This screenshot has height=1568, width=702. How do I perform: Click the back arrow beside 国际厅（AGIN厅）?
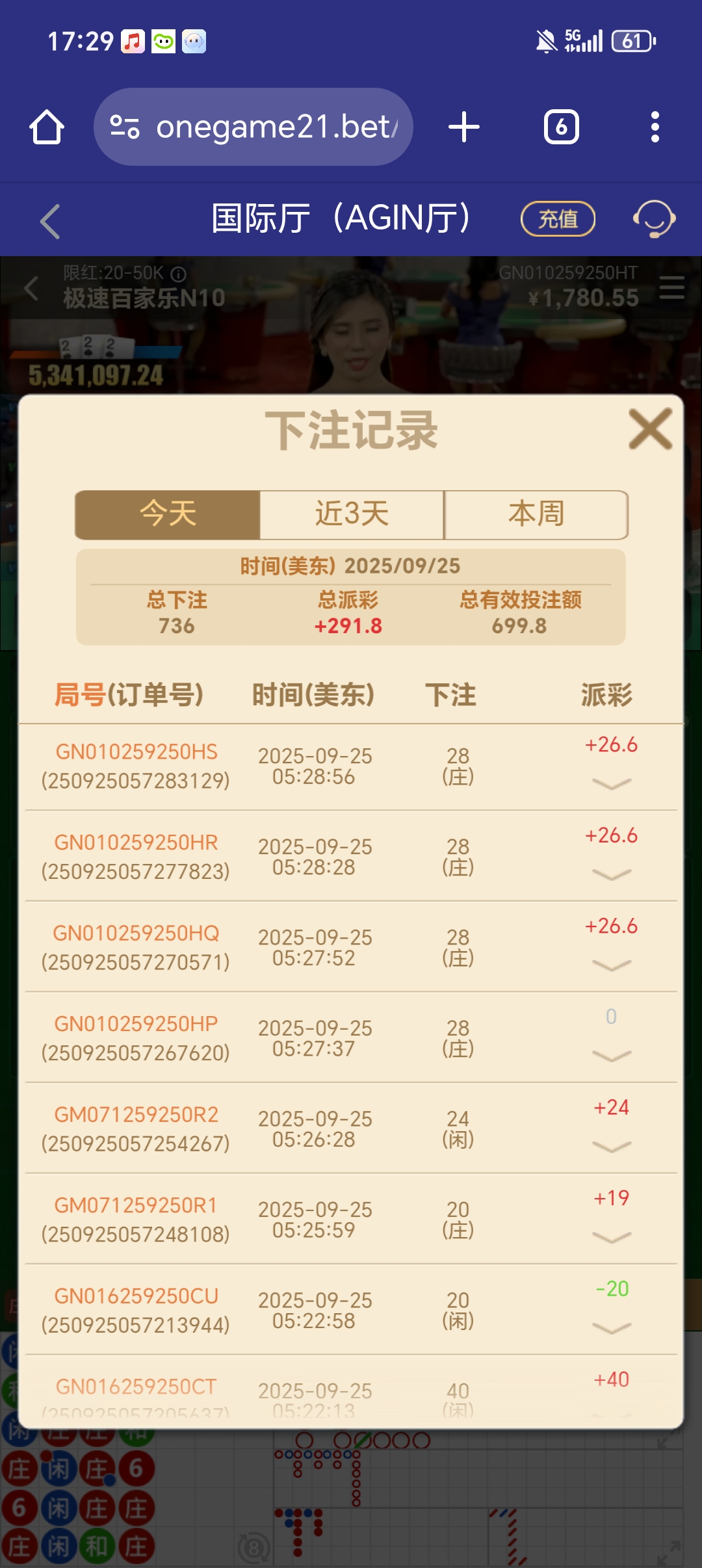51,220
